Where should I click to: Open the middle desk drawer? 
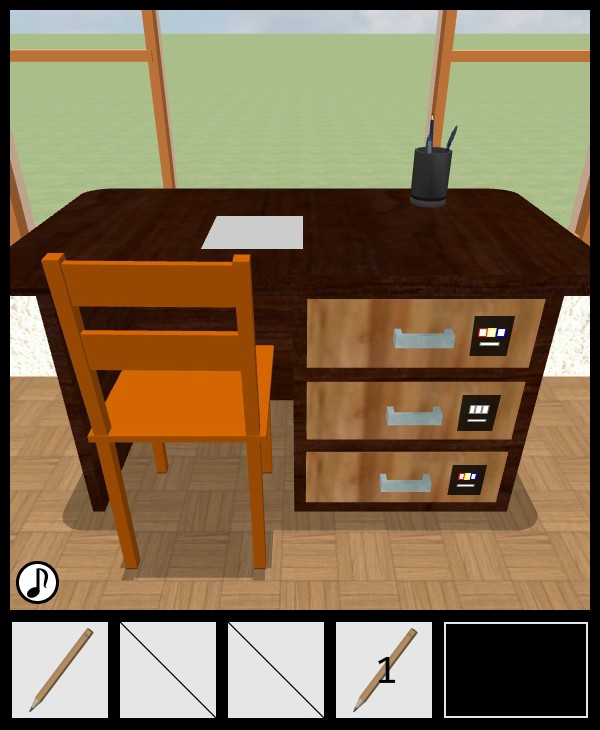point(414,415)
